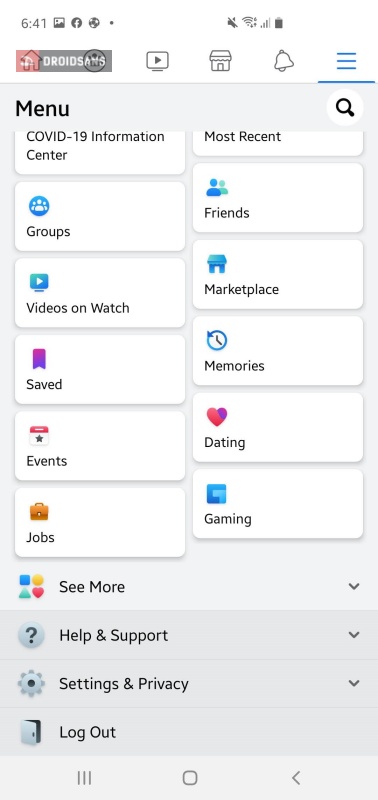The width and height of the screenshot is (378, 800).
Task: Open the Groups shortcut card
Action: [x=100, y=217]
